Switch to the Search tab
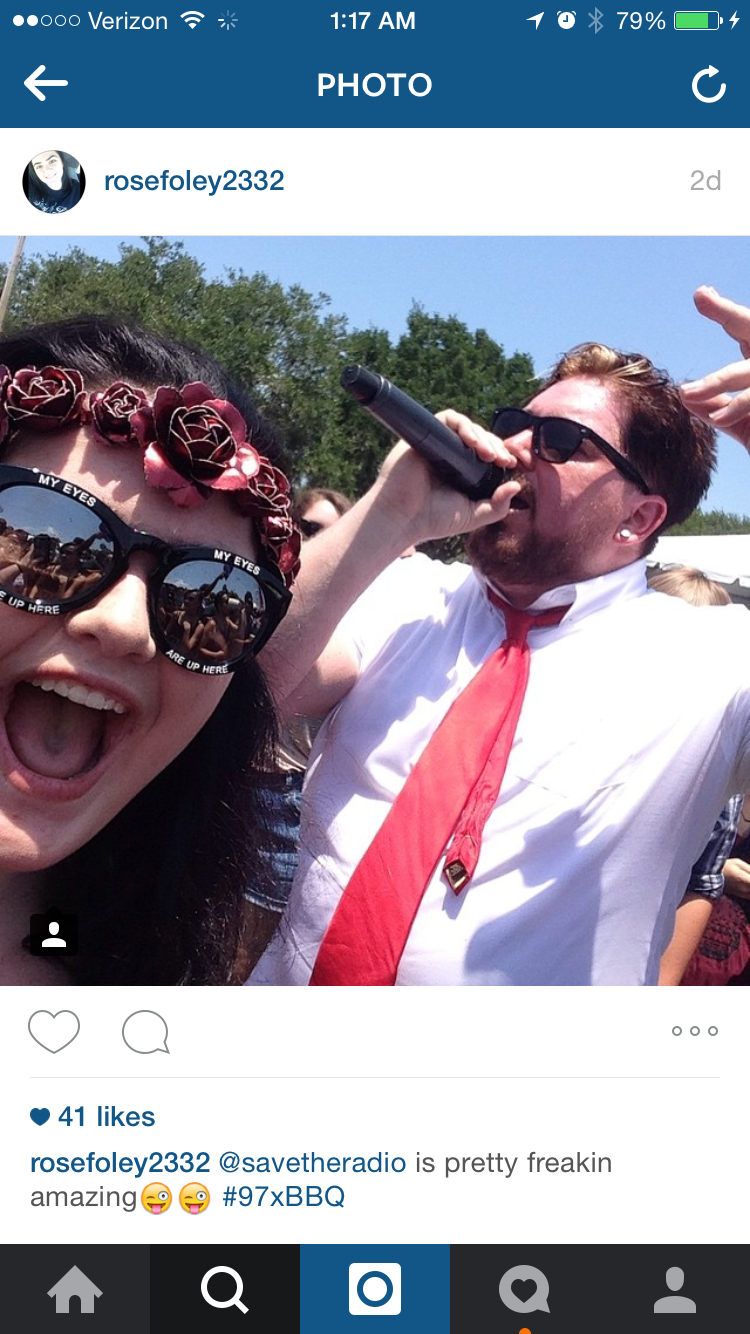The width and height of the screenshot is (750, 1334). click(225, 1290)
